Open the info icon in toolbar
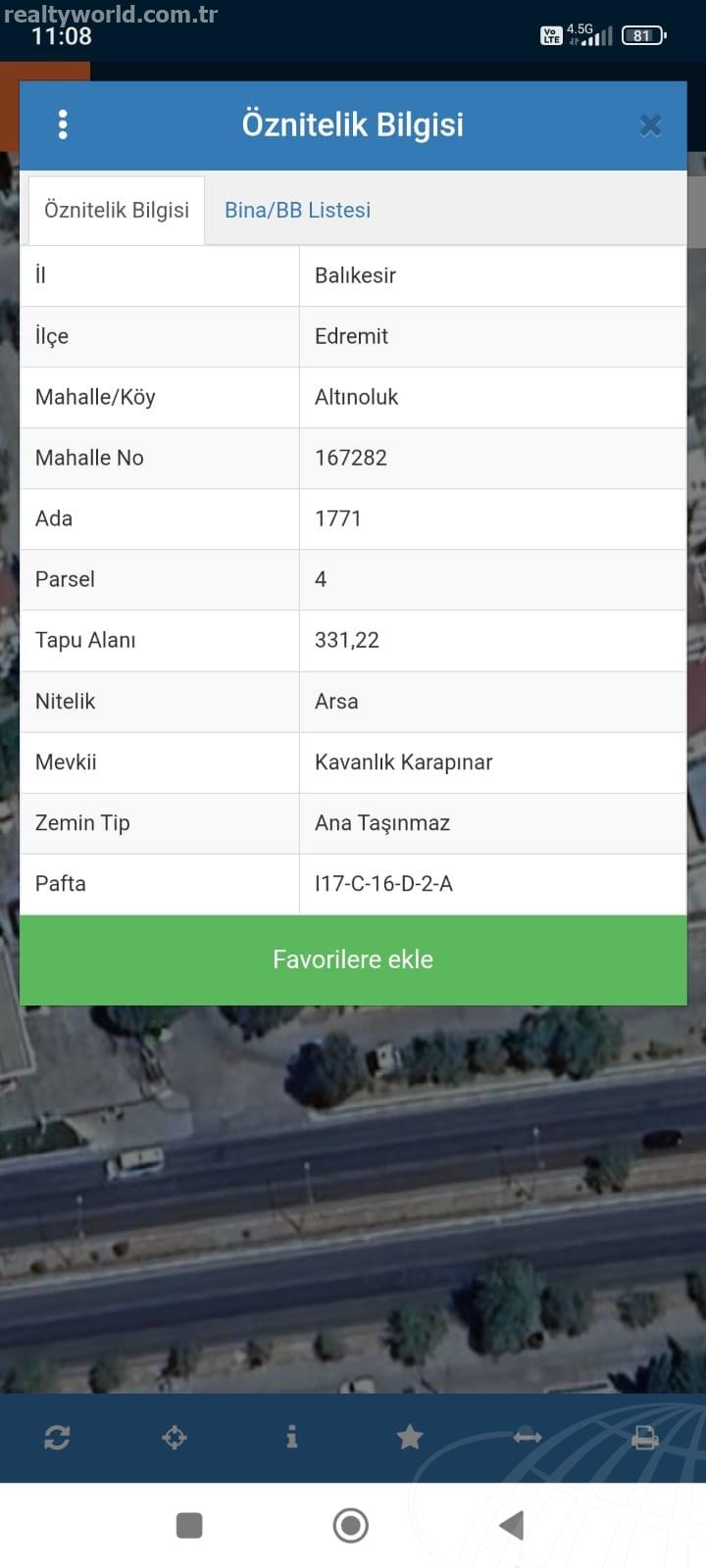The height and width of the screenshot is (1568, 706). tap(291, 1438)
